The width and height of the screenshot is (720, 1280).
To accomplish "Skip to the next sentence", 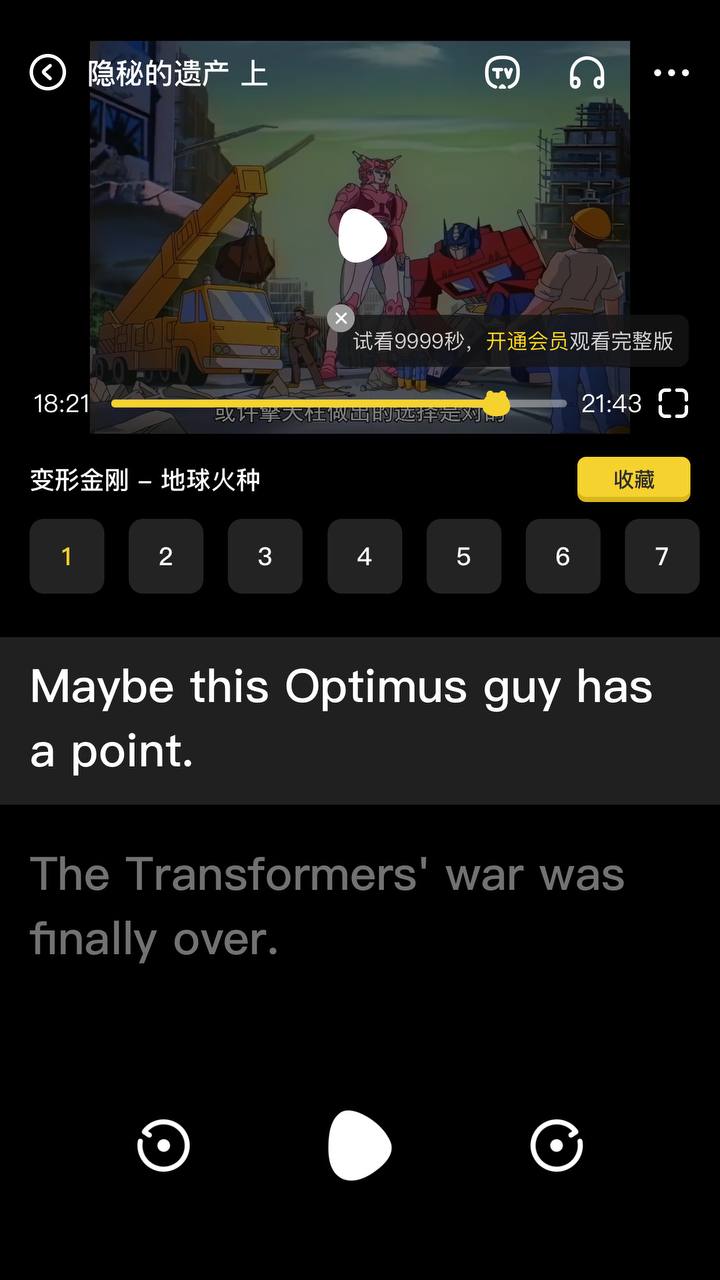I will click(x=557, y=1146).
